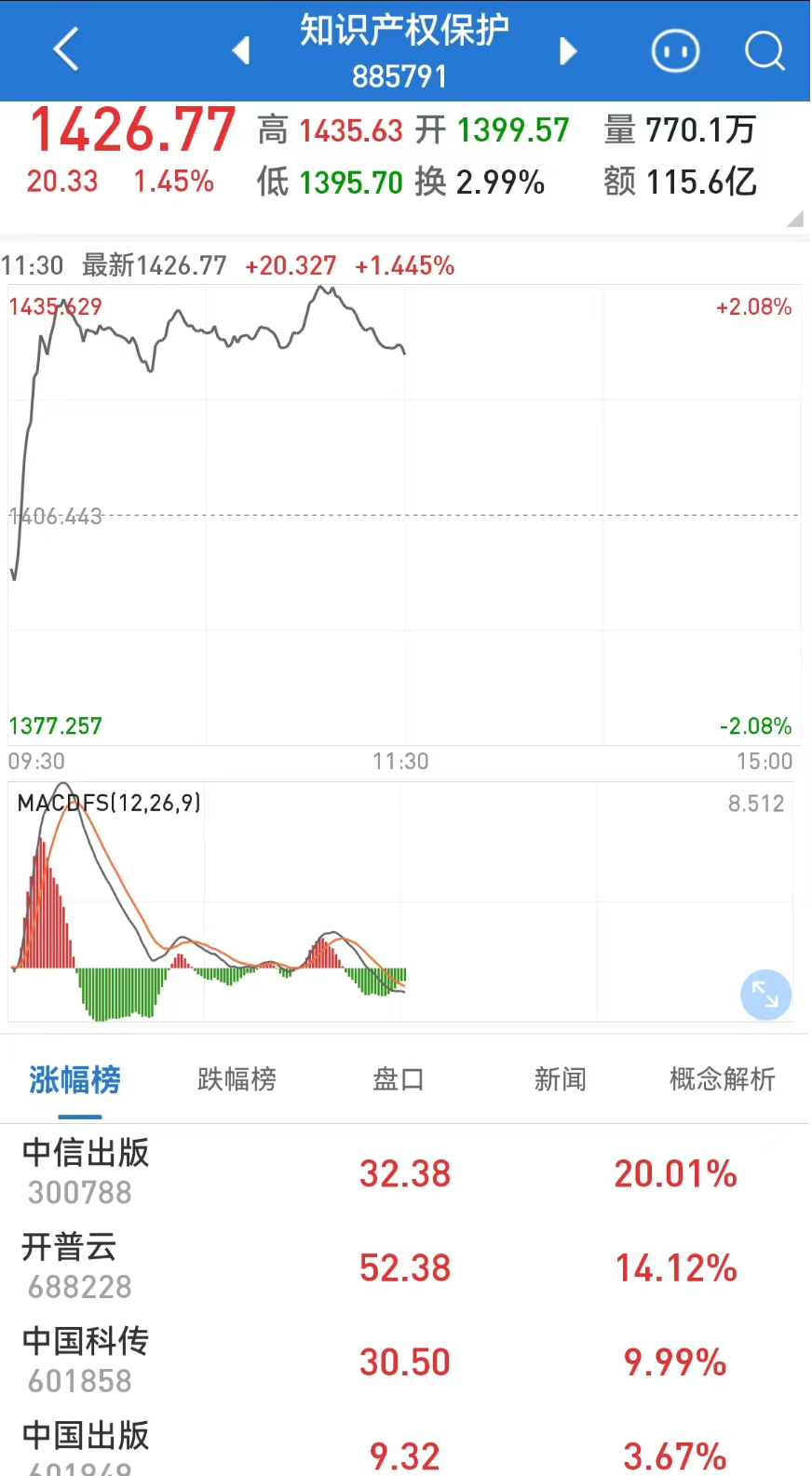Expand the chart to full screen
Screen dimensions: 812x1476
765,995
